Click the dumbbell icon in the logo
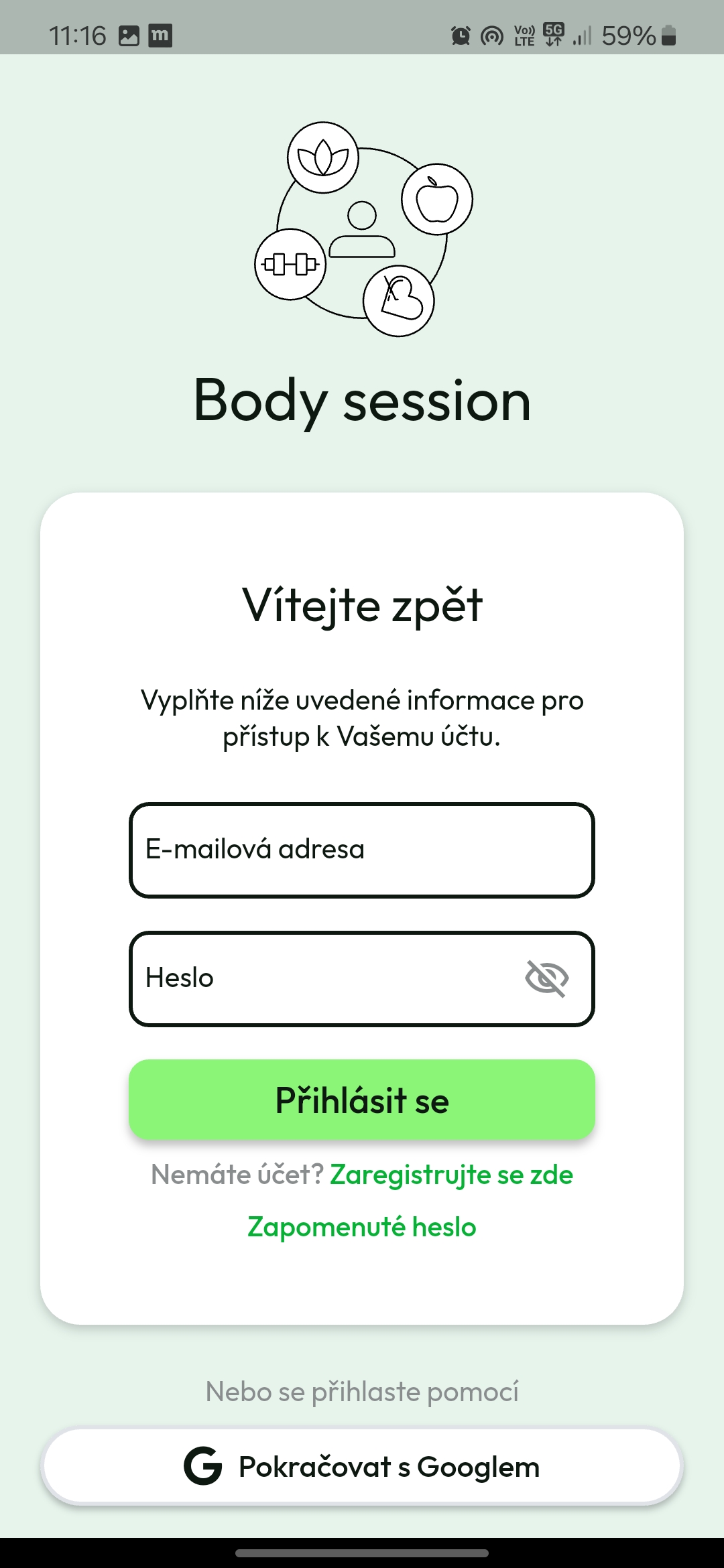Viewport: 724px width, 1568px height. tap(290, 263)
